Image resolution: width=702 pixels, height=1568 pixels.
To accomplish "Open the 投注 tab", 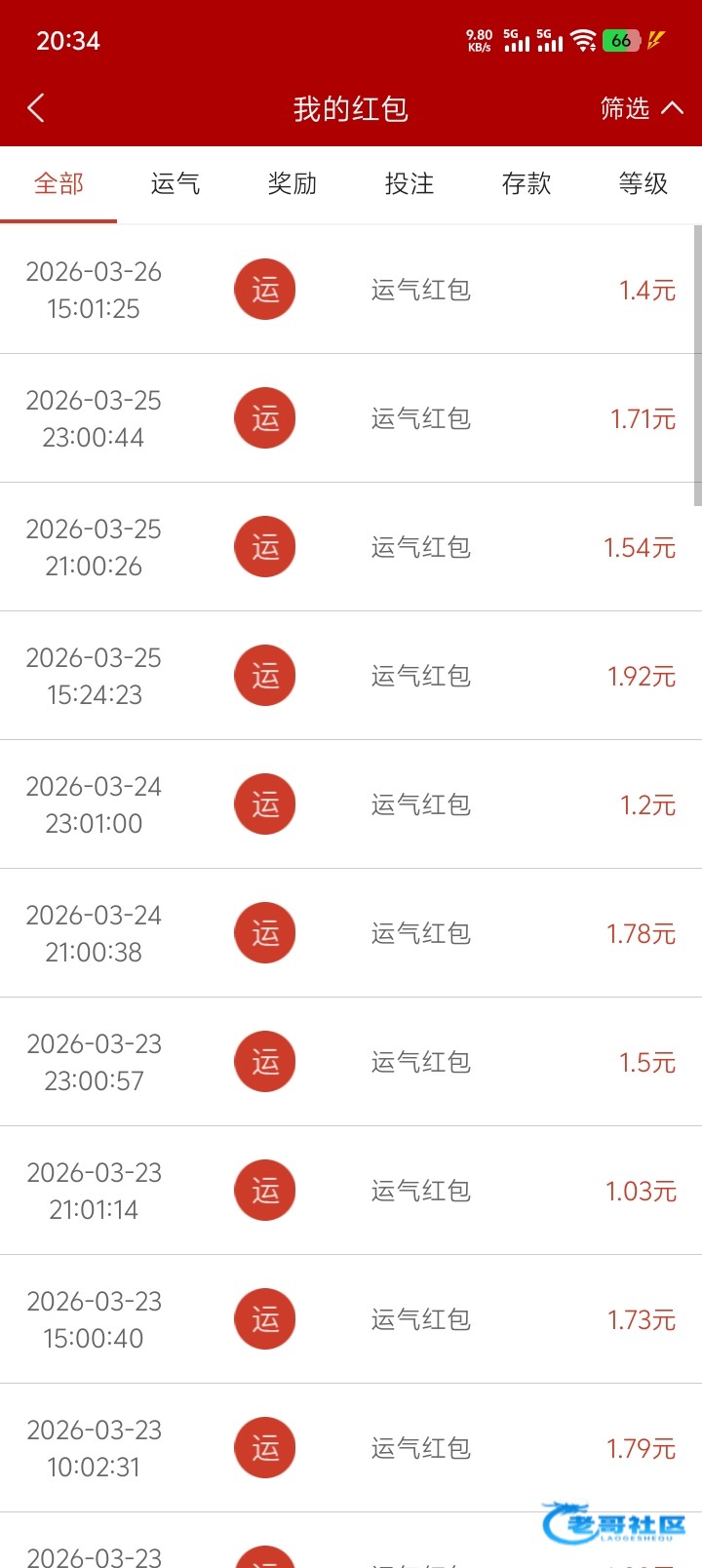I will (x=409, y=184).
